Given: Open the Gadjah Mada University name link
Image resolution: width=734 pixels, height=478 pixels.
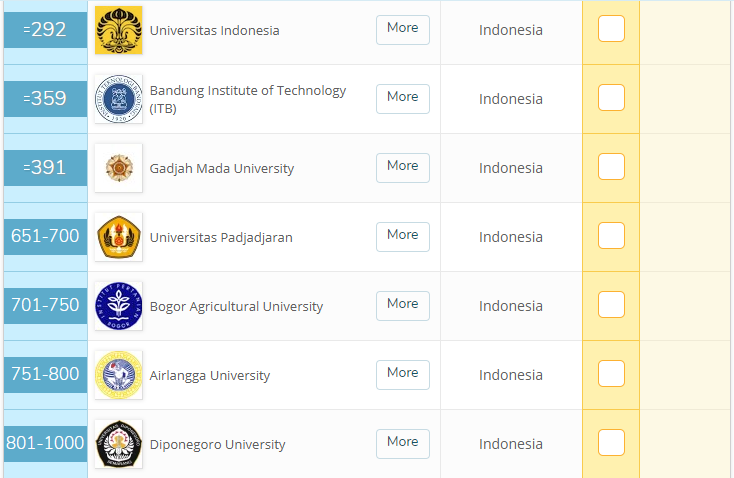Looking at the screenshot, I should (221, 168).
